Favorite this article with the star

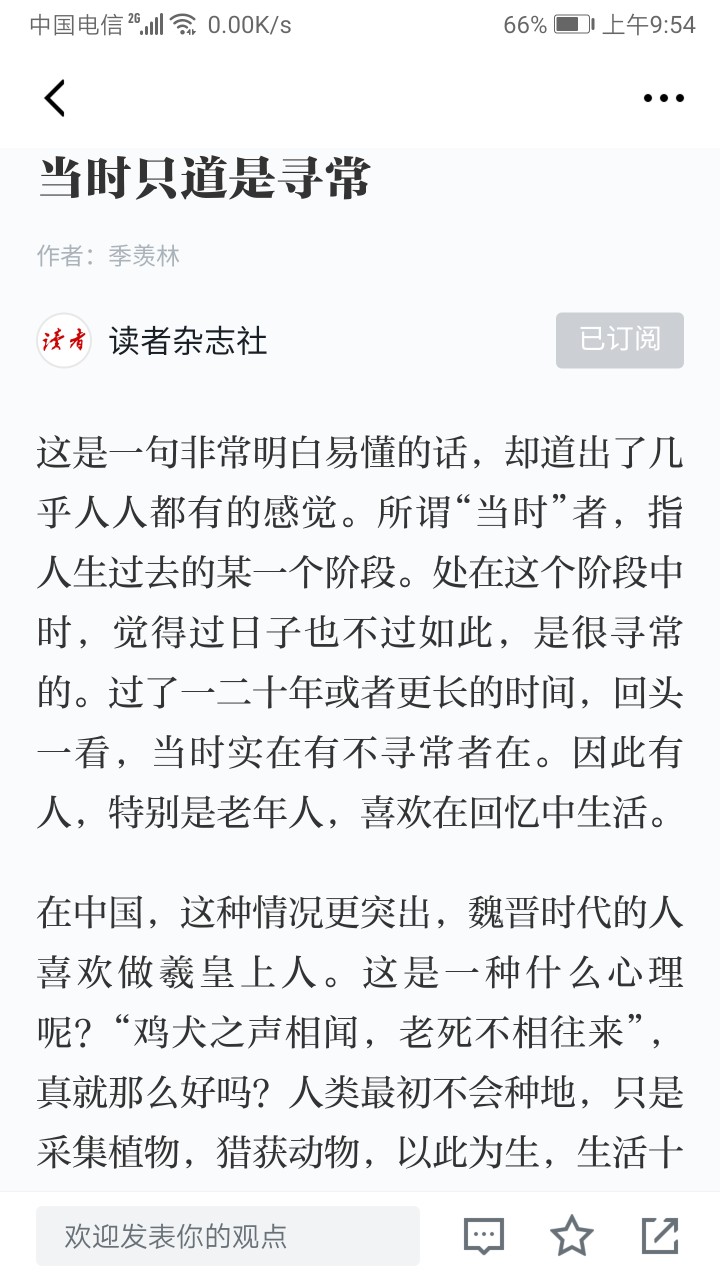click(572, 1236)
